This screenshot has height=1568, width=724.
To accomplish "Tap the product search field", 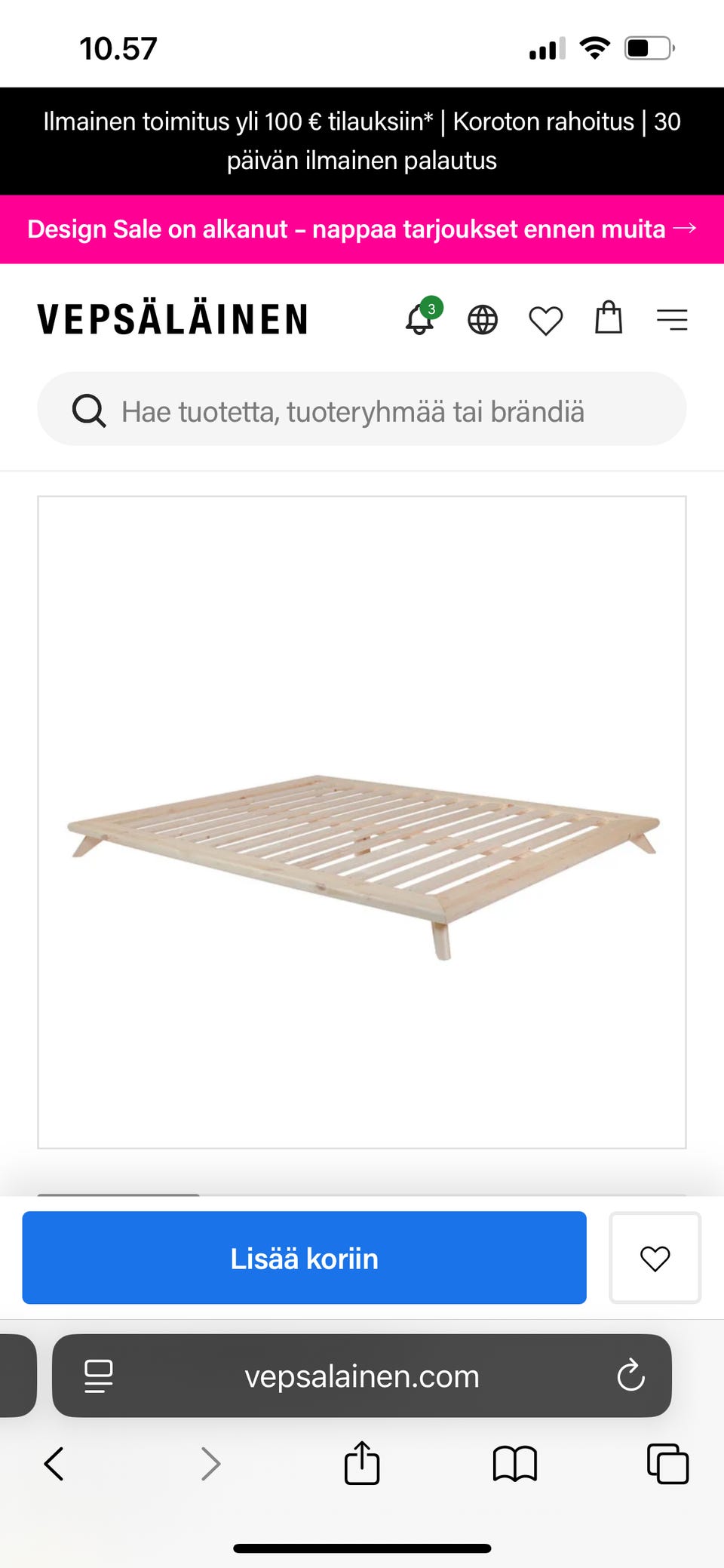I will point(362,410).
